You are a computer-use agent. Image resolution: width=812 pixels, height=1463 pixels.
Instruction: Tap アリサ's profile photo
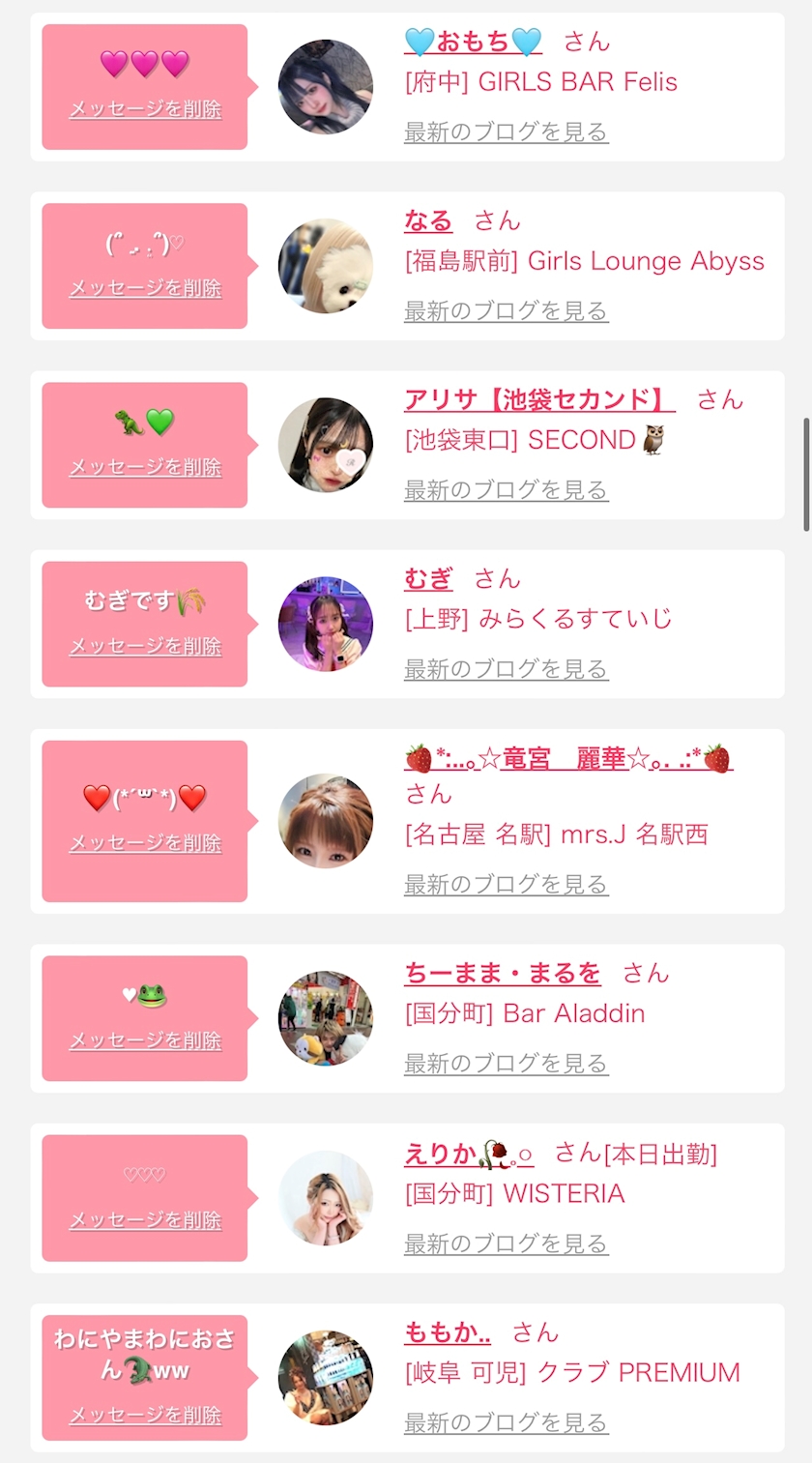click(326, 445)
